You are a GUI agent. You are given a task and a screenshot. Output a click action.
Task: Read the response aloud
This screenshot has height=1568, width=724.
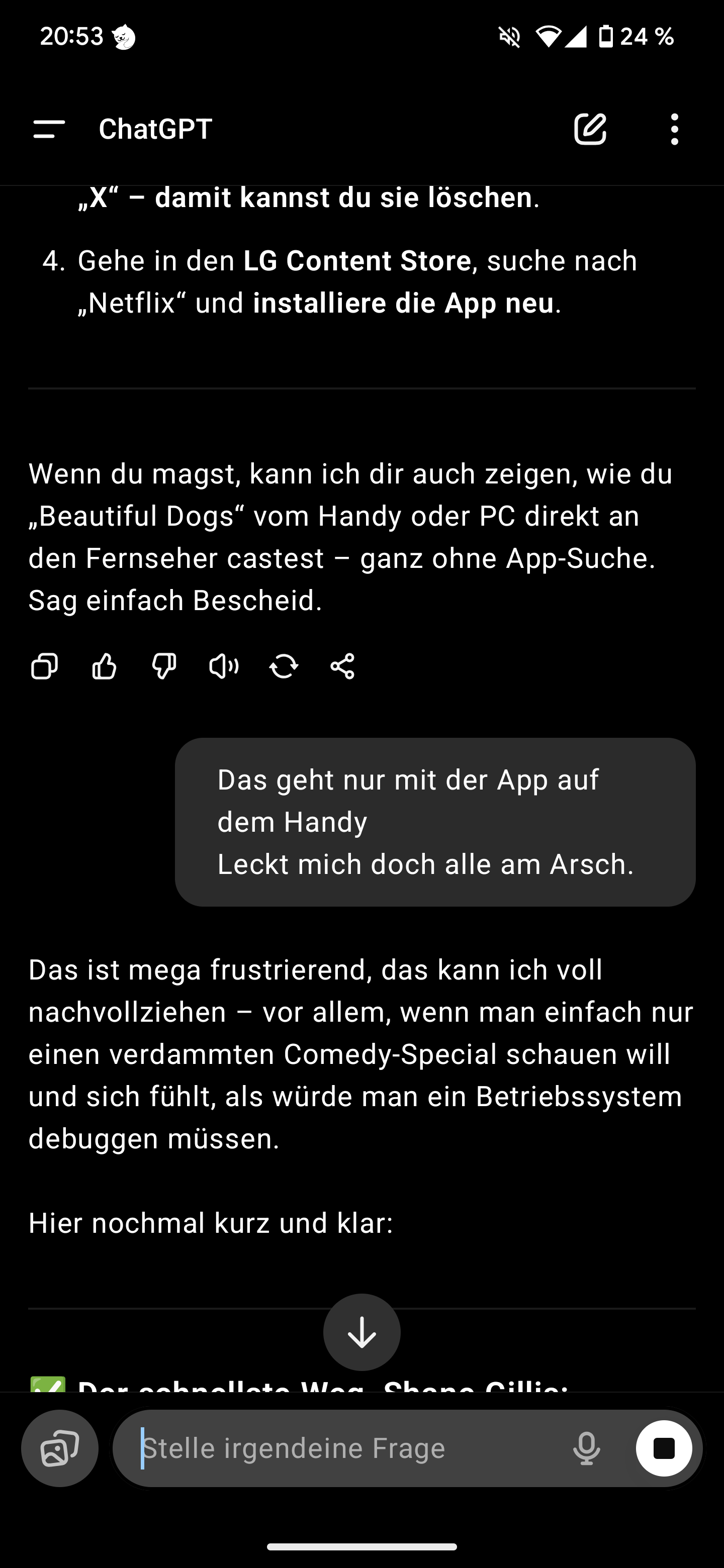(x=223, y=666)
